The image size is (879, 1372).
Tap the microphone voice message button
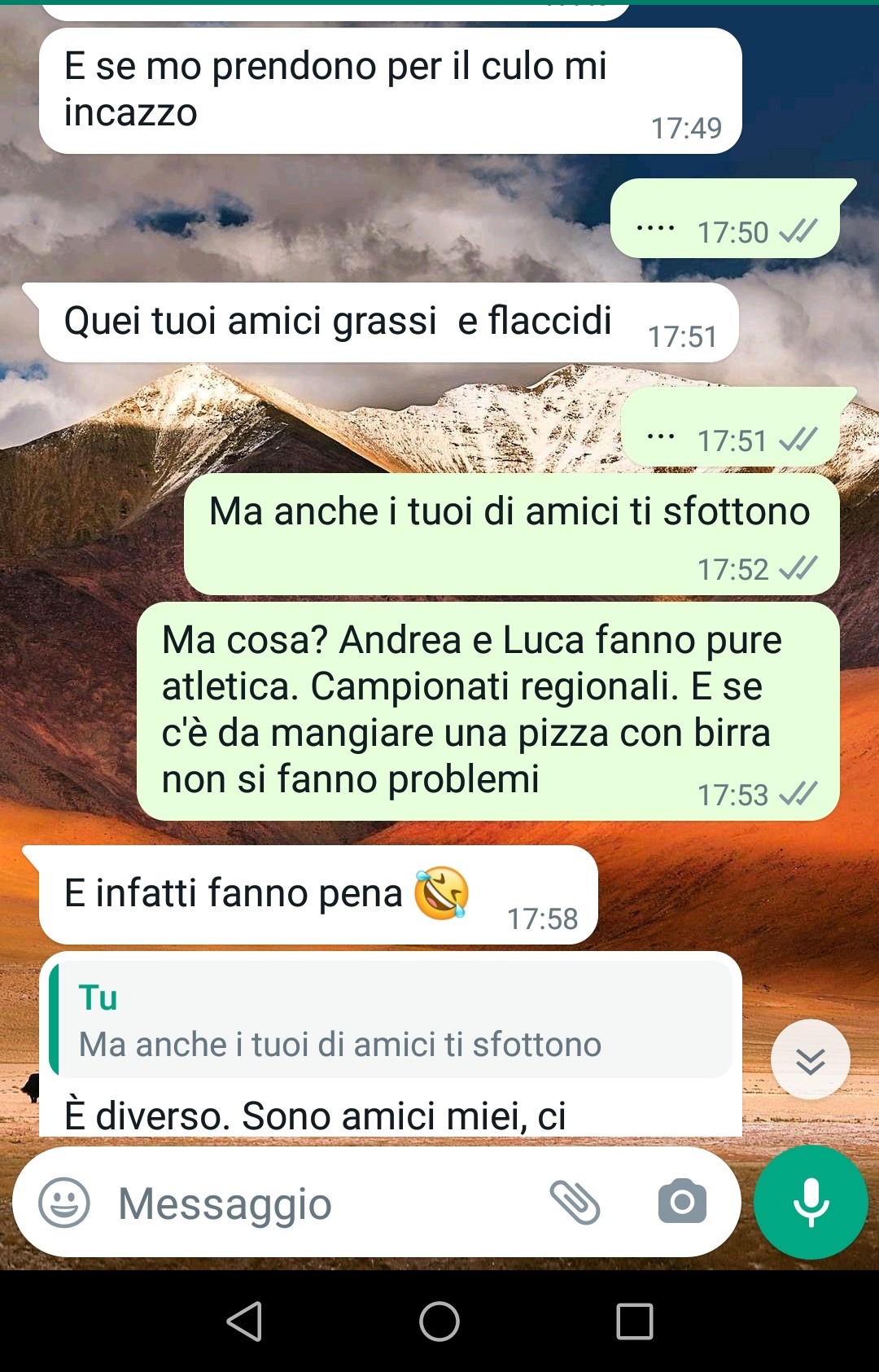coord(811,1202)
